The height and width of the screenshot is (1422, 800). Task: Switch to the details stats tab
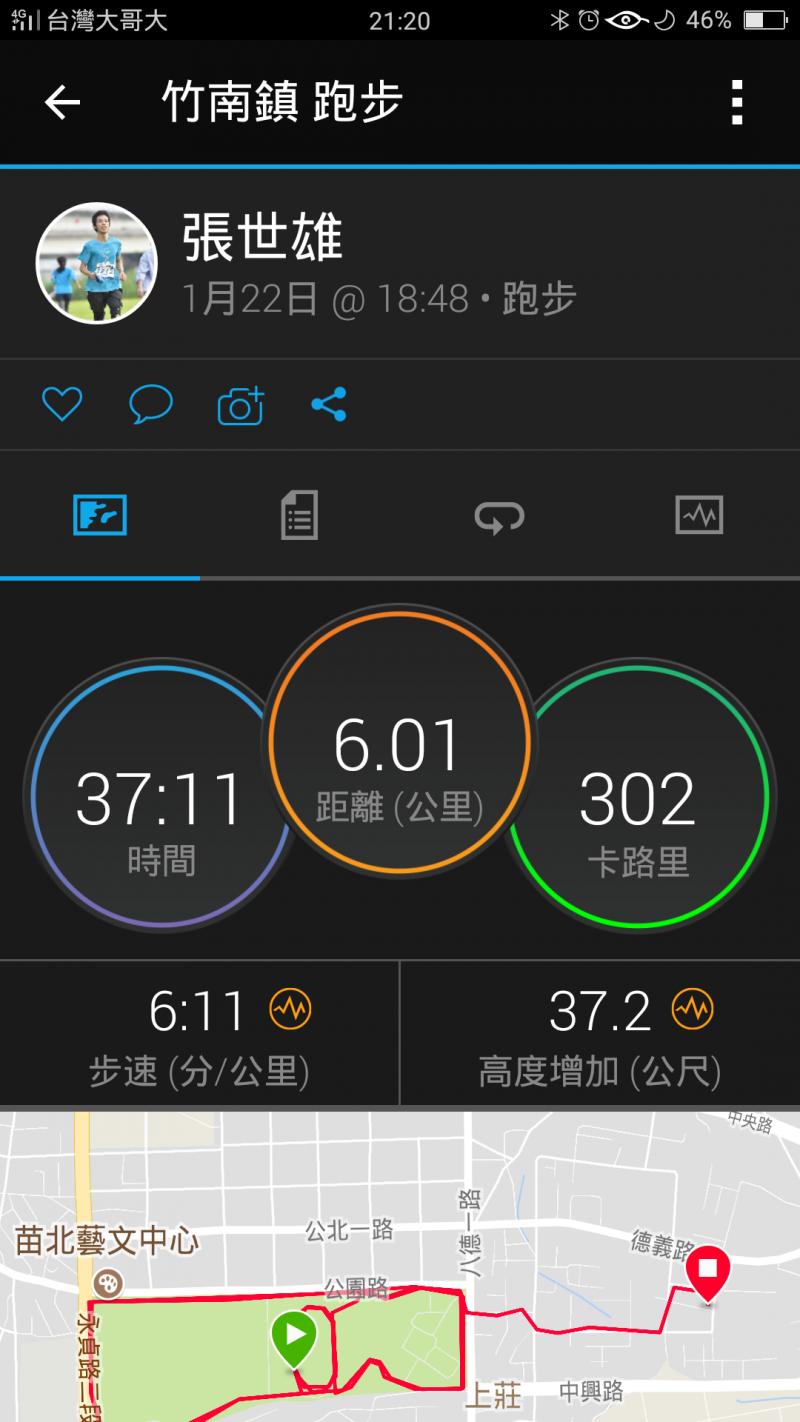point(299,516)
